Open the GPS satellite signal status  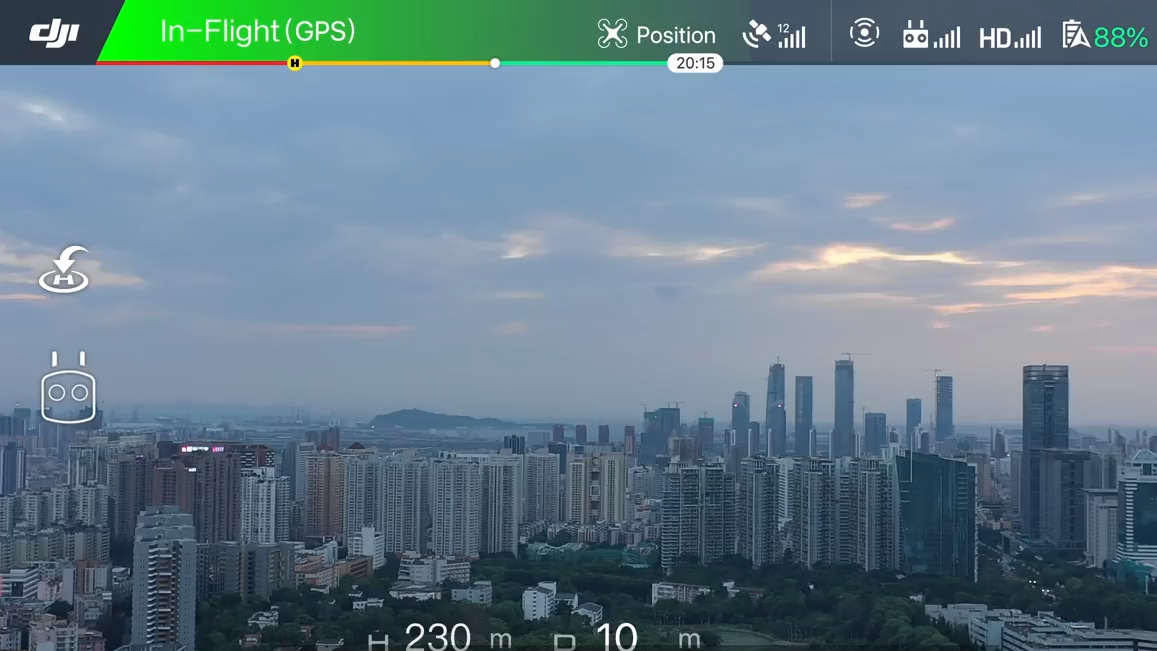[774, 35]
